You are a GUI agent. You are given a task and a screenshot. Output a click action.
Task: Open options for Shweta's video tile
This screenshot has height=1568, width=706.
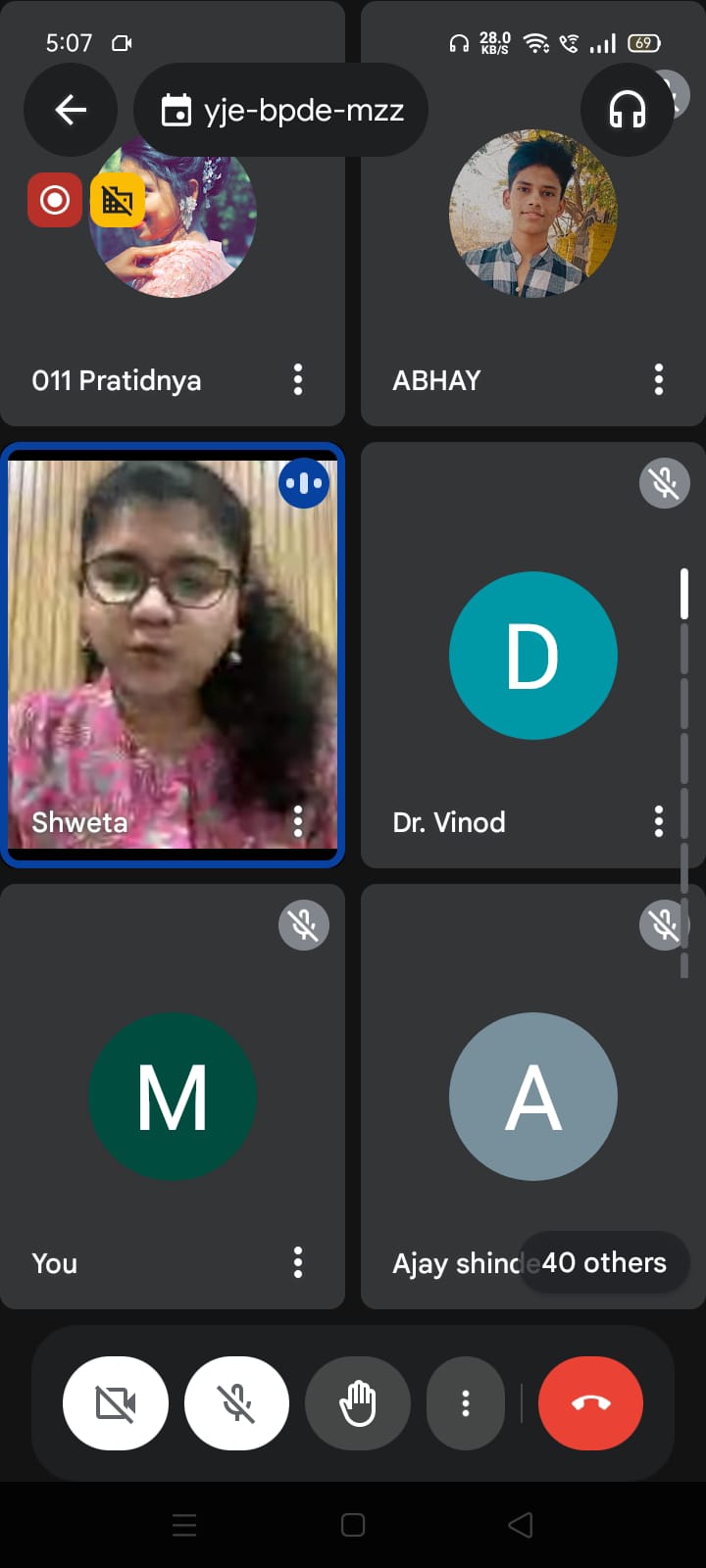(298, 821)
